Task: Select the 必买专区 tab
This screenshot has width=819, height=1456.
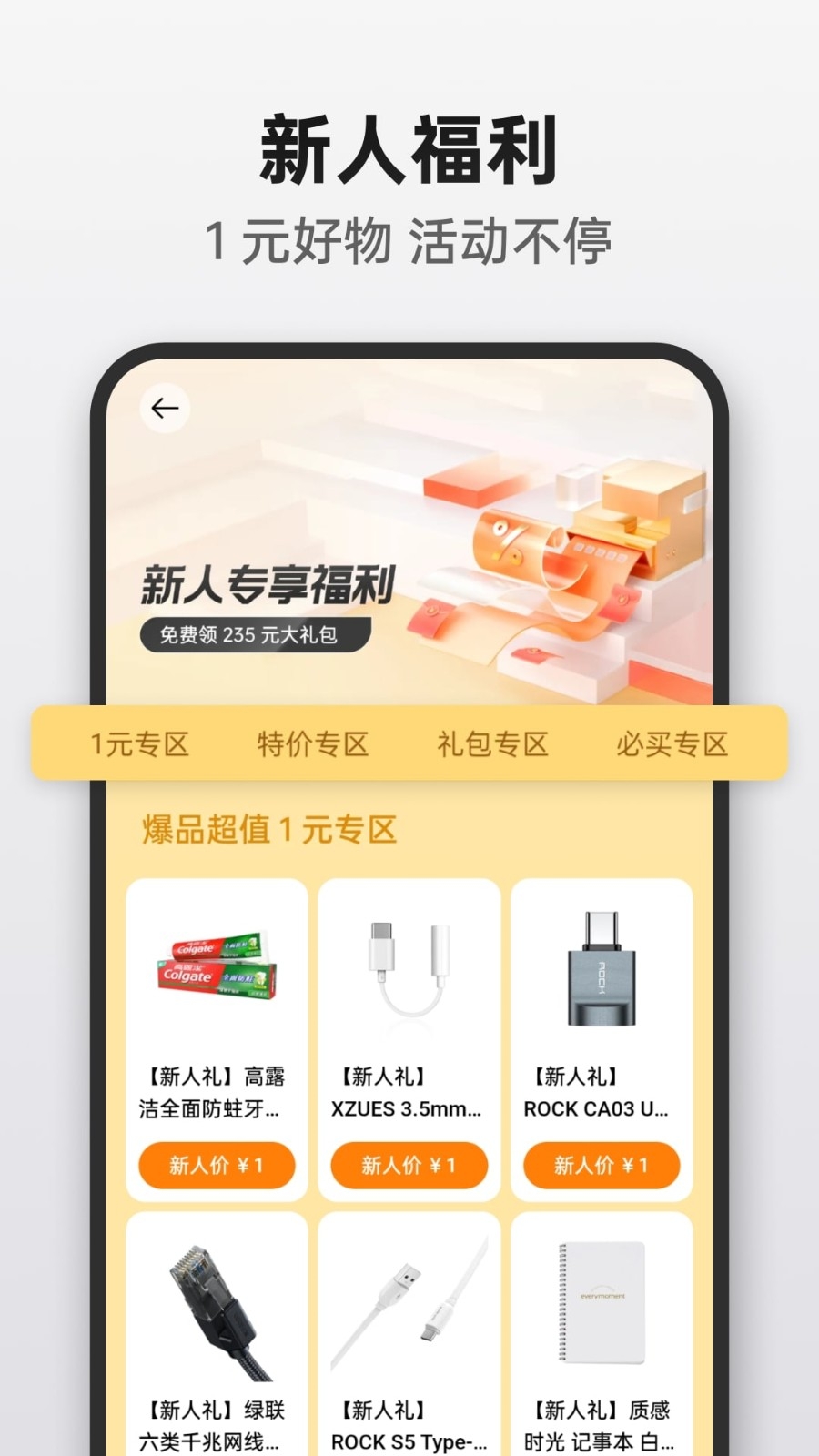Action: [671, 743]
